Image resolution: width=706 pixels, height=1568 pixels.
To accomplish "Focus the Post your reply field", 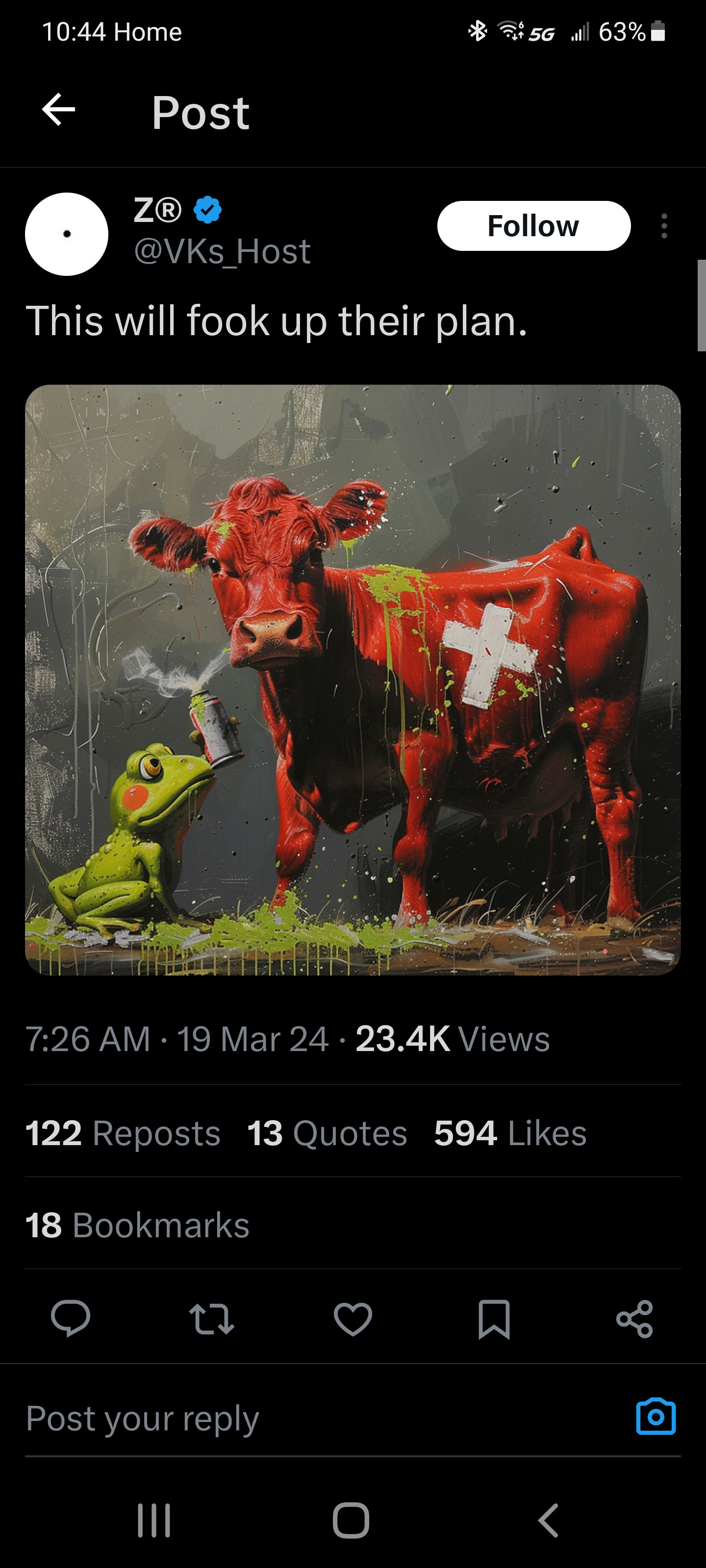I will (304, 1418).
